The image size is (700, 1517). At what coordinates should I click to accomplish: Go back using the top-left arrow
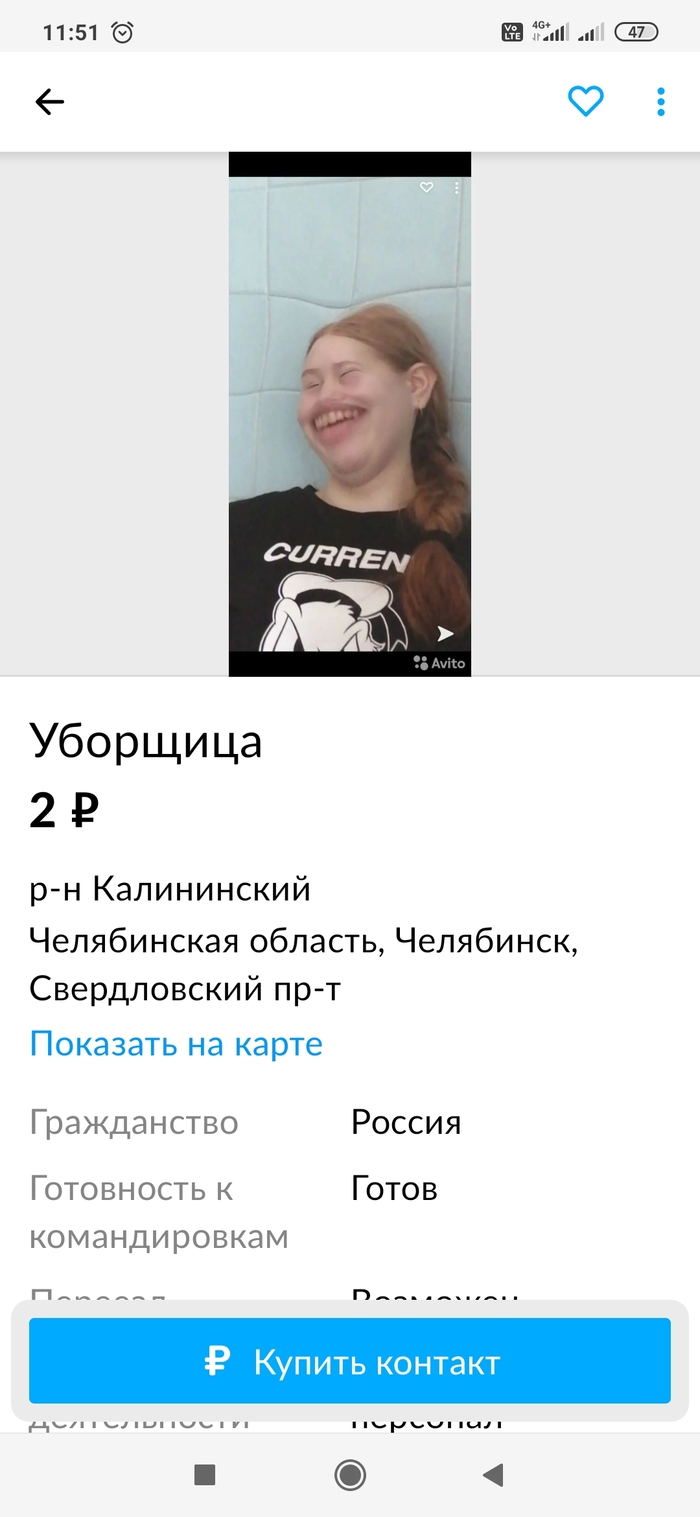pos(49,101)
